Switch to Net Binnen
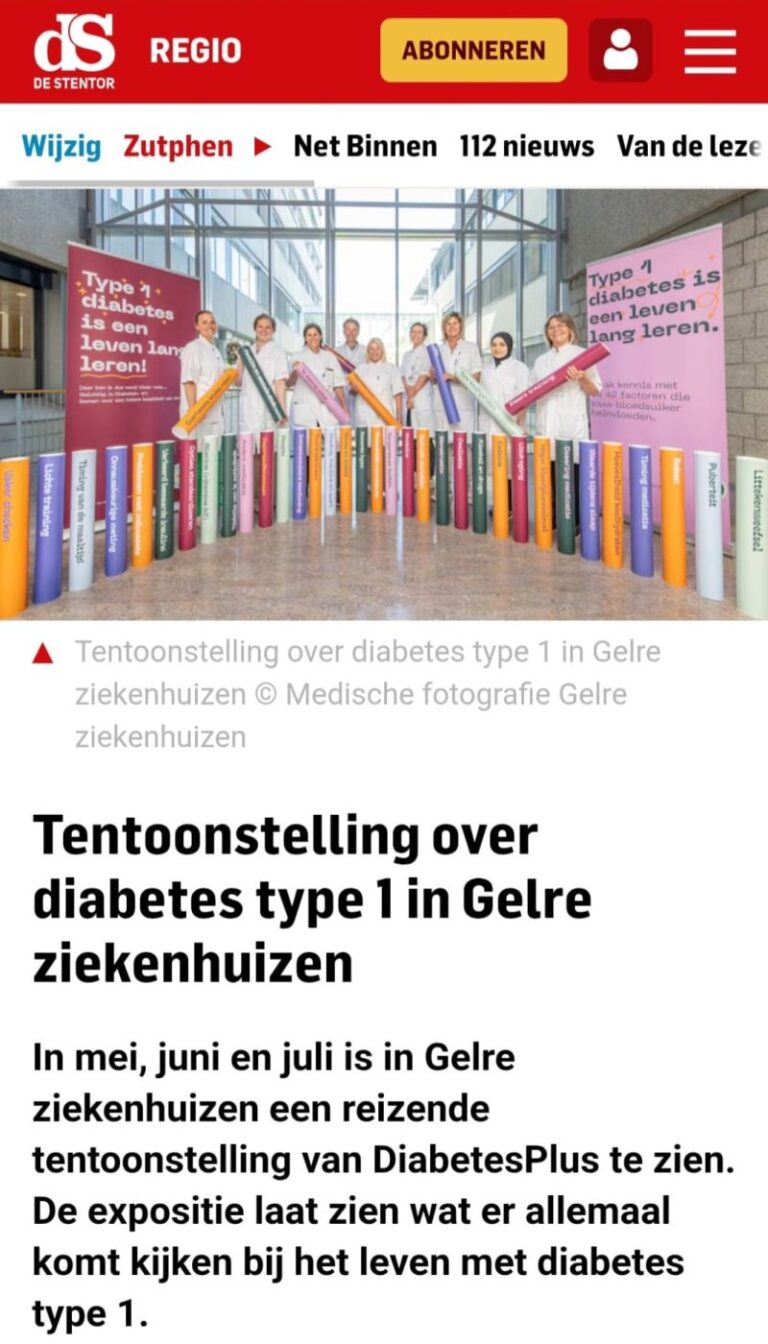 coord(365,147)
